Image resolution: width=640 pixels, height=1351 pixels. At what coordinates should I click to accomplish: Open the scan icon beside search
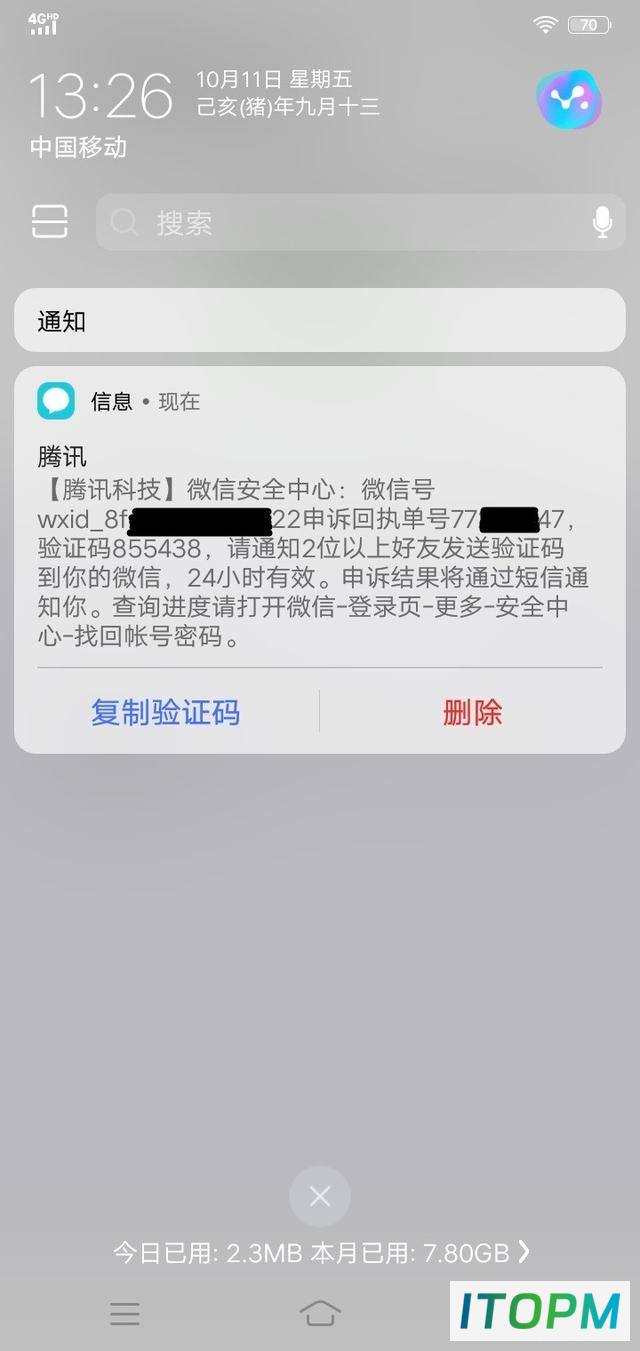(49, 222)
